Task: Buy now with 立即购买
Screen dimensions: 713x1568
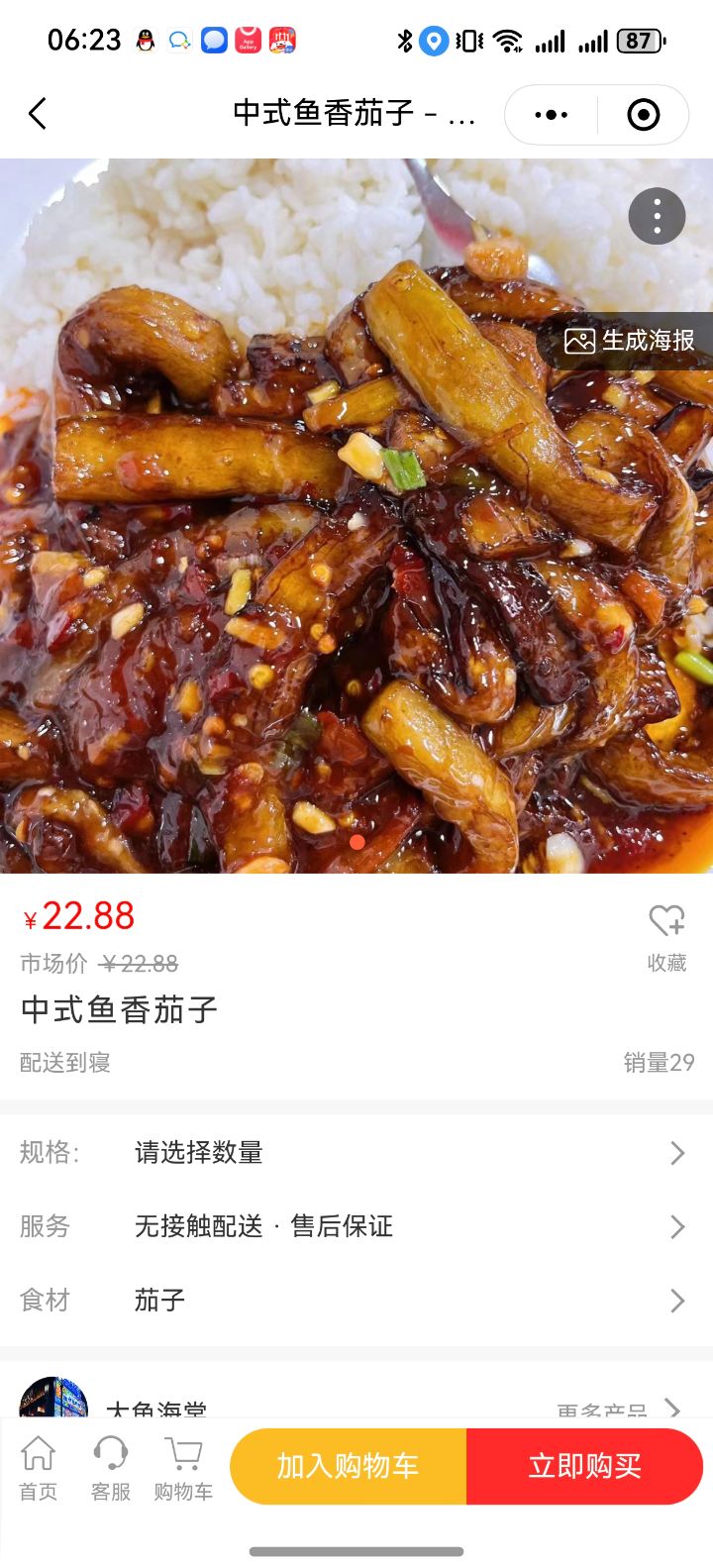Action: (x=584, y=1466)
